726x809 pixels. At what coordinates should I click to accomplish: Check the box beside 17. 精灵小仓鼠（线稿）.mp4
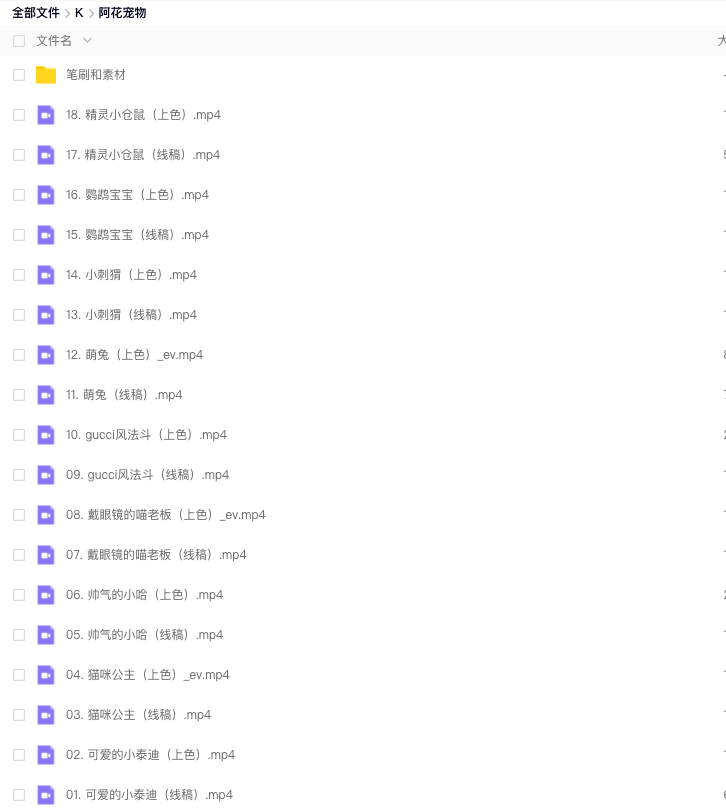(x=19, y=155)
